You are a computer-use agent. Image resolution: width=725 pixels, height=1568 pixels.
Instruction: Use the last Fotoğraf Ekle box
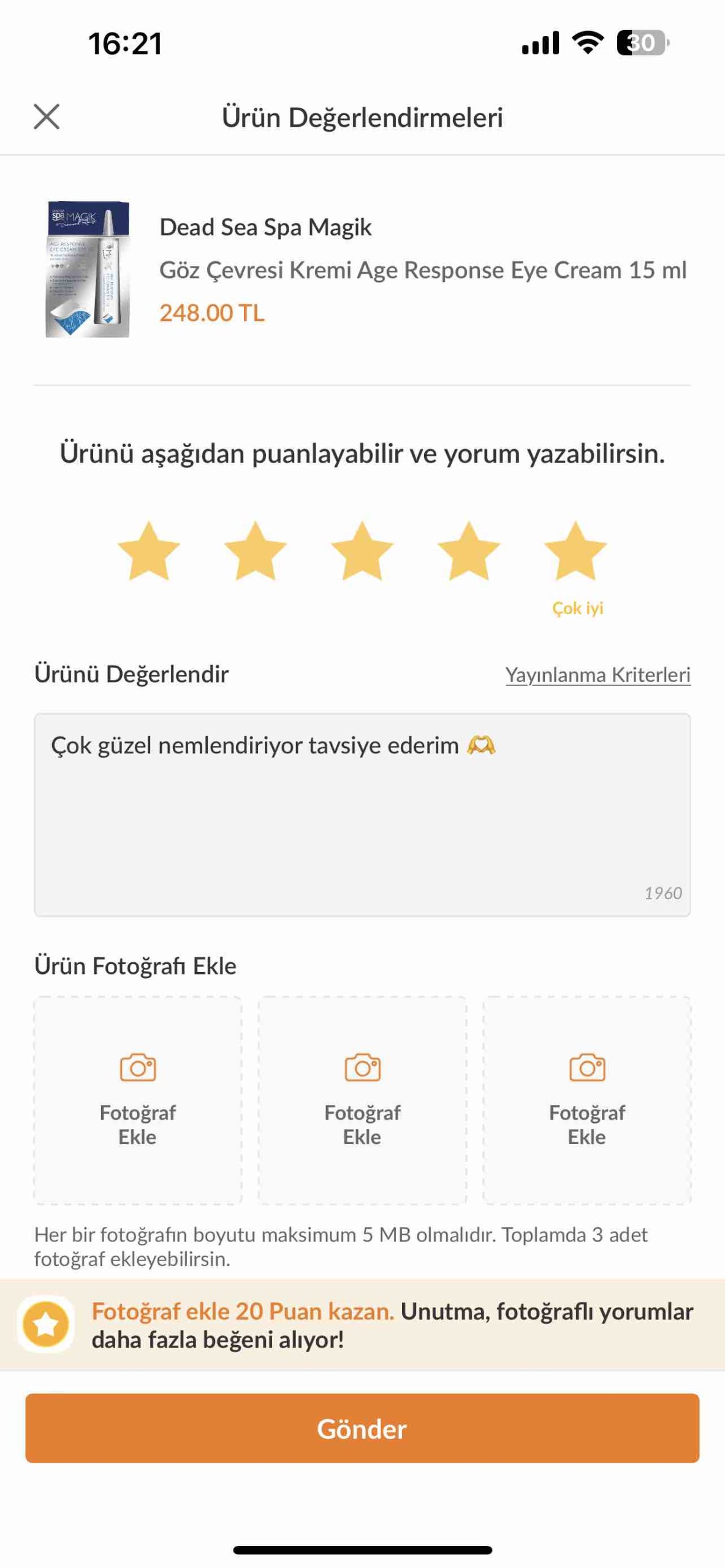(x=587, y=1101)
